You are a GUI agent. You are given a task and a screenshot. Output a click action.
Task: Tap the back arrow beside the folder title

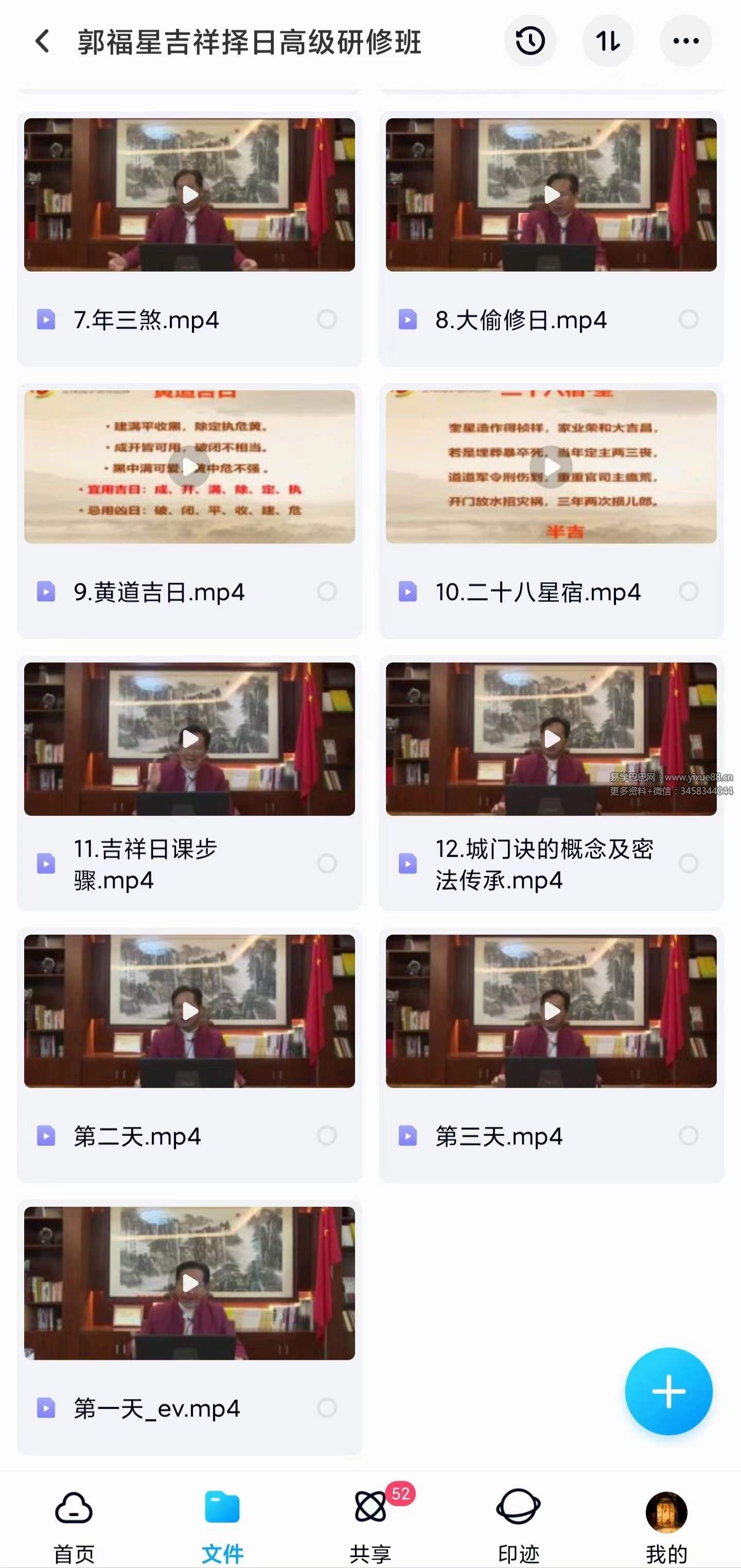click(41, 40)
